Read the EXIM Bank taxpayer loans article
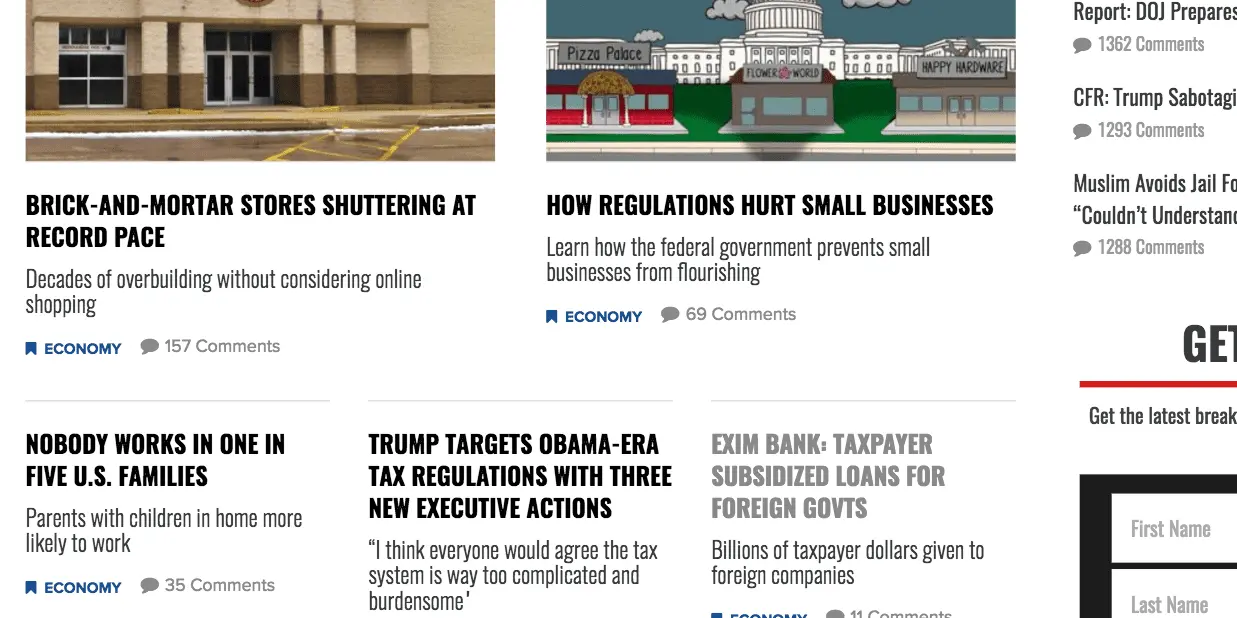 tap(827, 476)
